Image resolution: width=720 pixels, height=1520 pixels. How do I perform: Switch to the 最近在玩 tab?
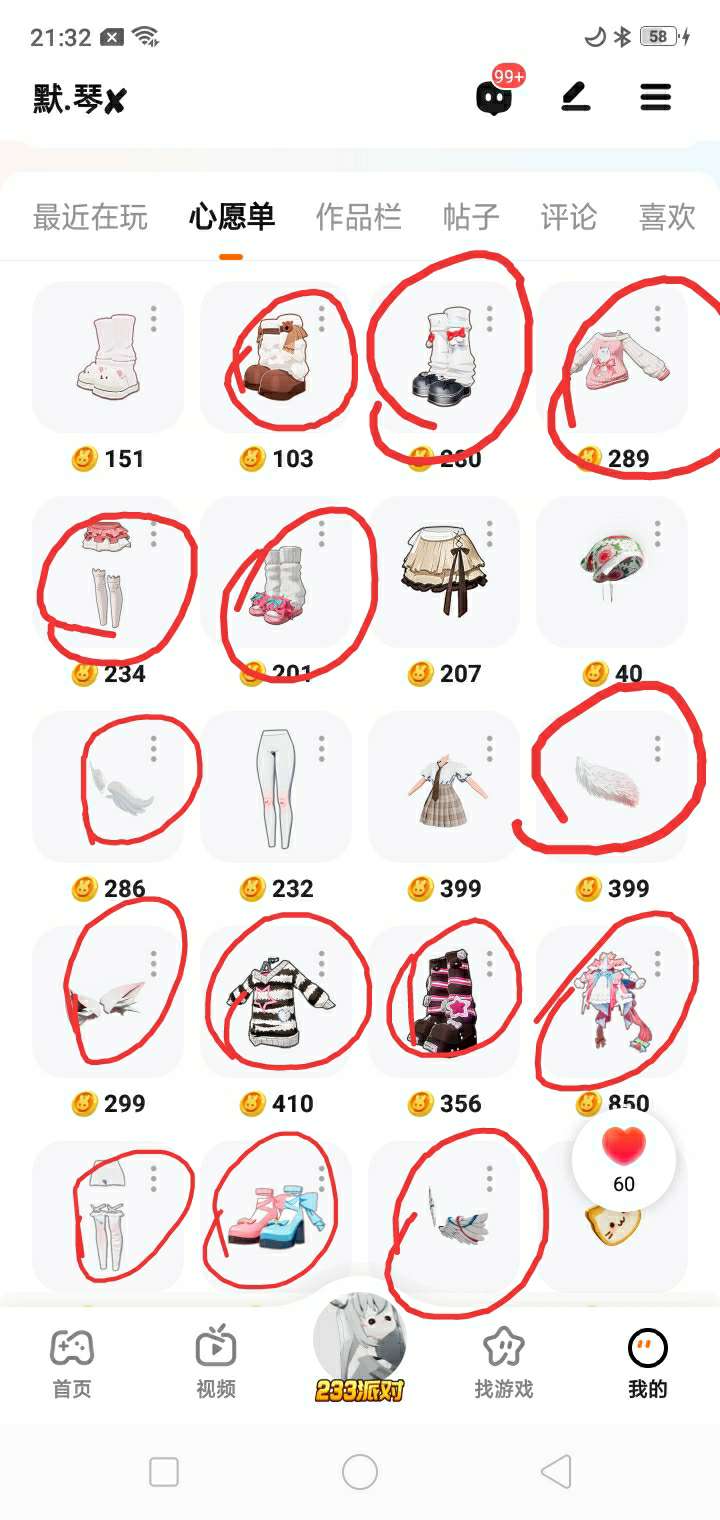coord(90,217)
